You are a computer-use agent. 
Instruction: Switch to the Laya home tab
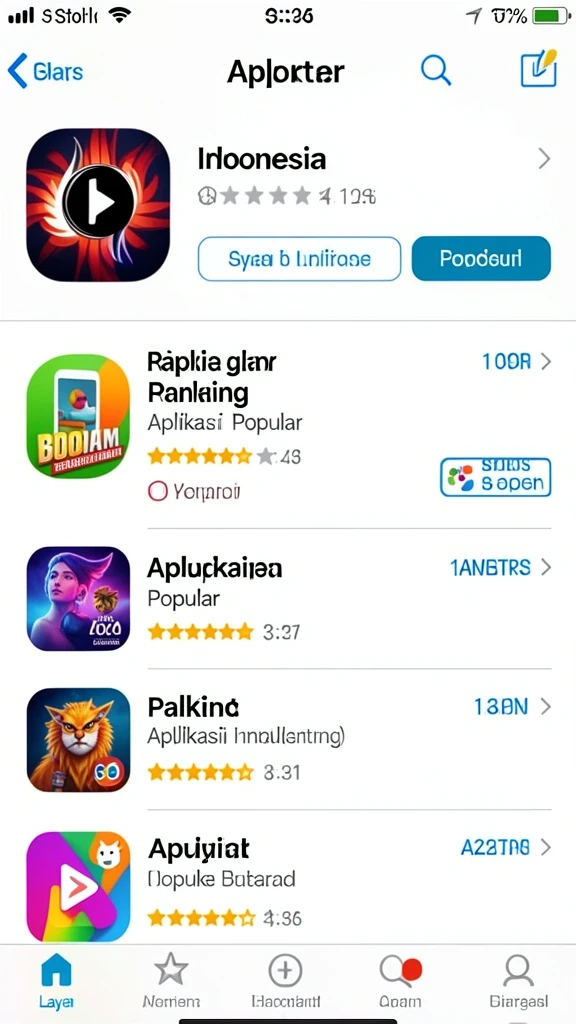[x=56, y=980]
